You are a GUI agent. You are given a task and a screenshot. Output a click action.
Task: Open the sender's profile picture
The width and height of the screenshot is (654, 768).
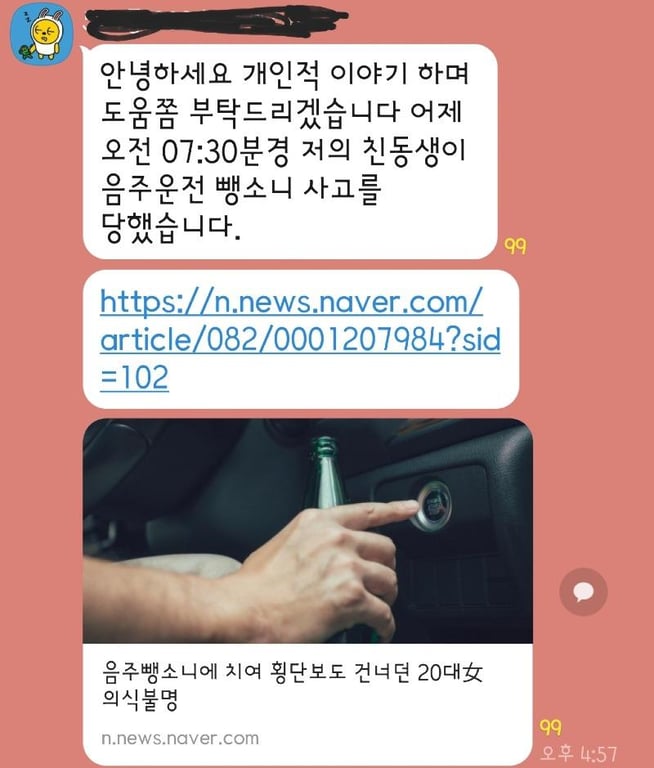point(35,35)
